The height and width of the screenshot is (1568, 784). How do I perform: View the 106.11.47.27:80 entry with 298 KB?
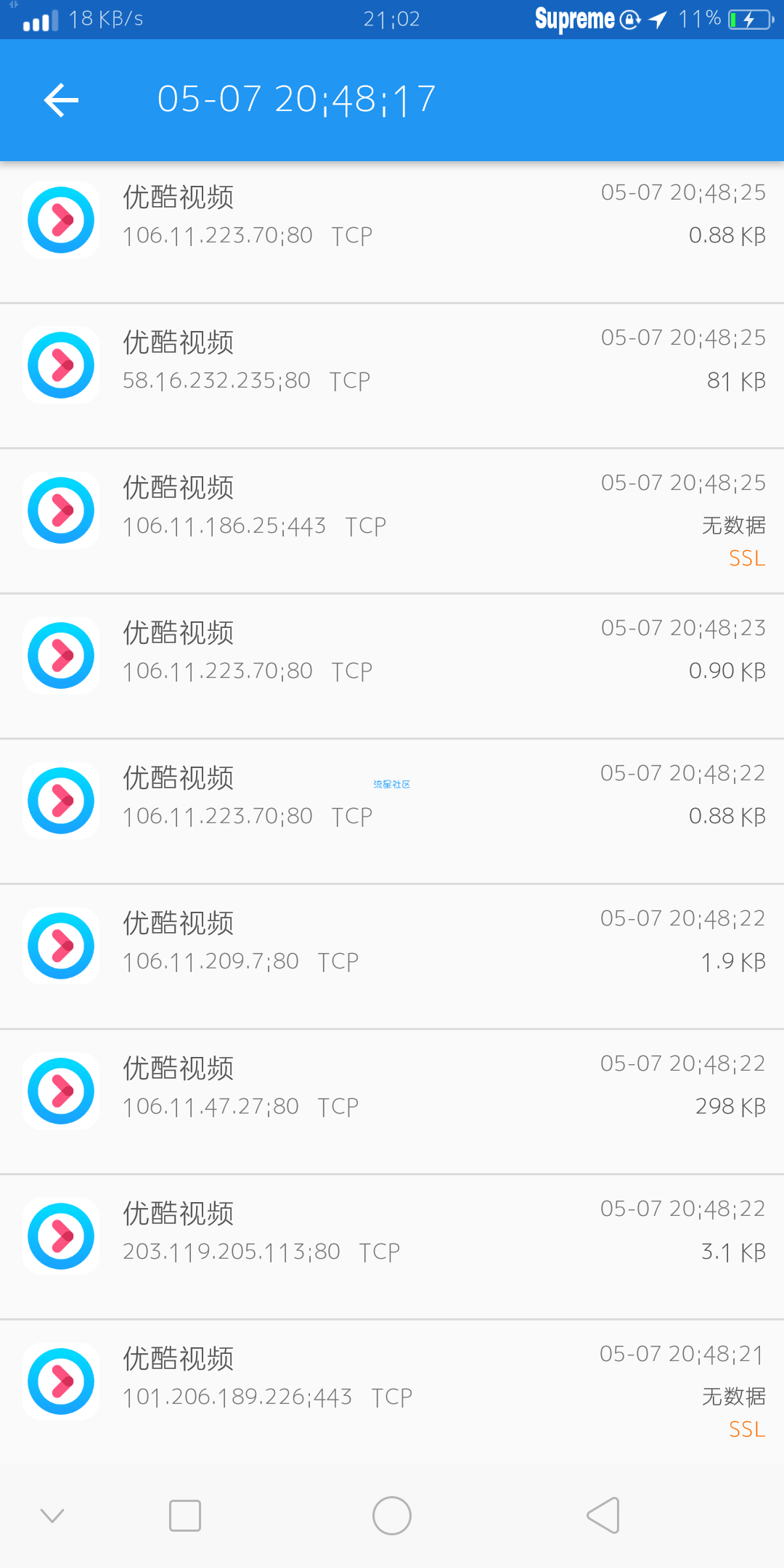(x=392, y=1102)
